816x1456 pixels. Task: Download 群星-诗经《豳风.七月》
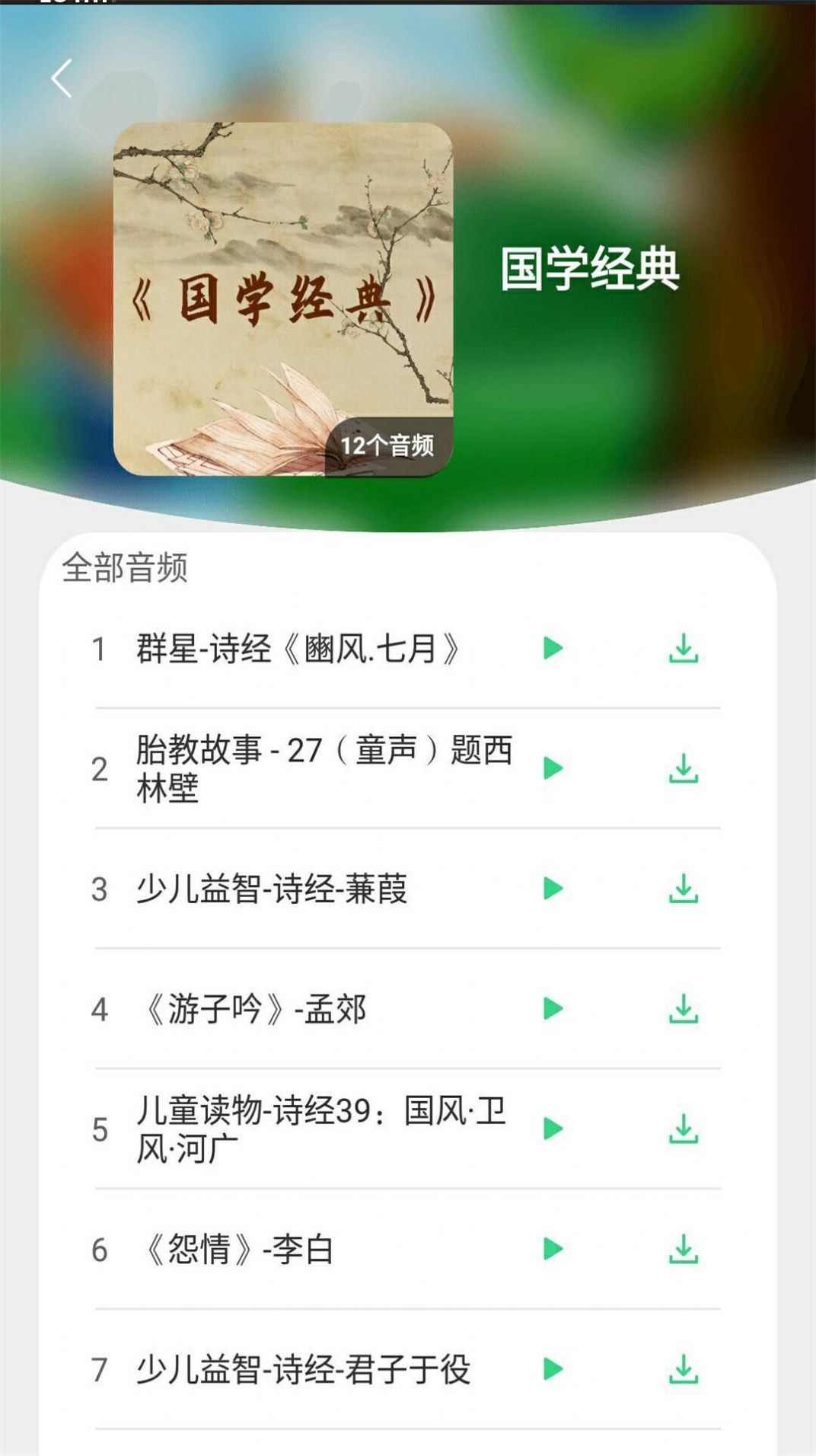[x=683, y=649]
